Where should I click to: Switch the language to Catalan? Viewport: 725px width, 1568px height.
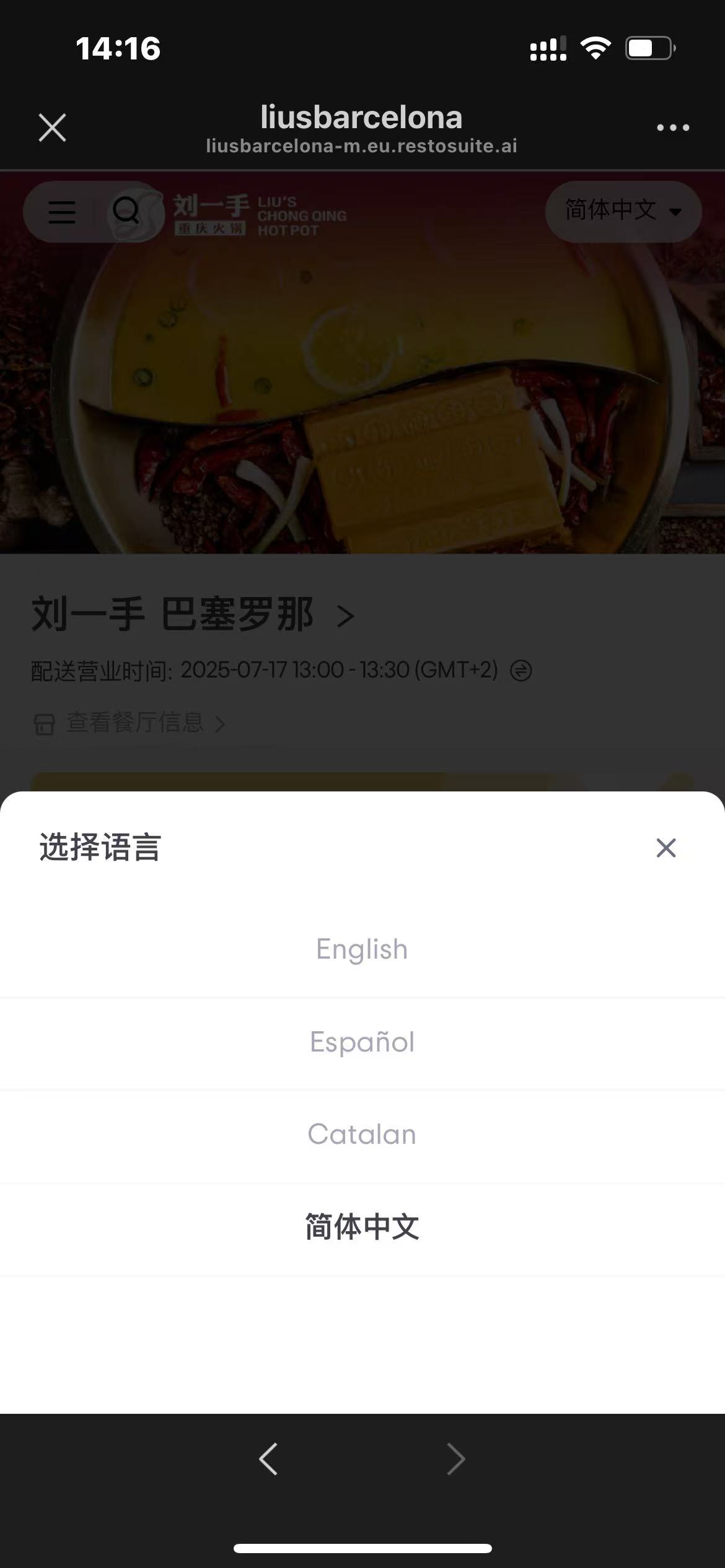point(362,1135)
